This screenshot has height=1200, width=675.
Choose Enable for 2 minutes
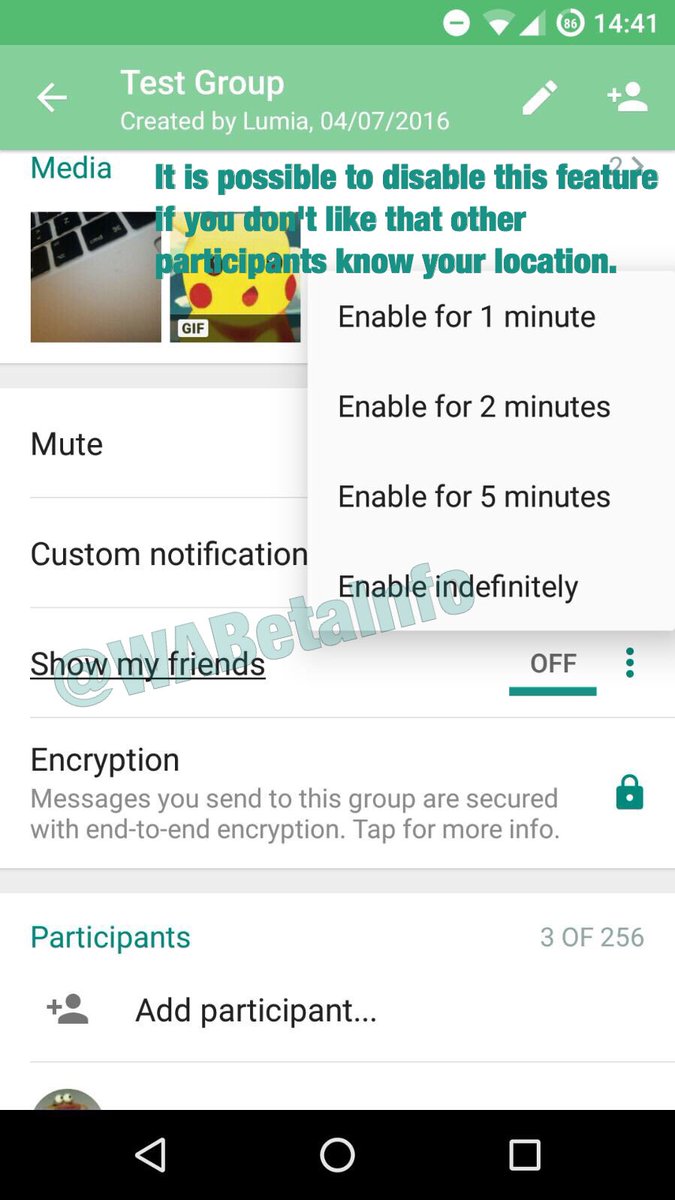pyautogui.click(x=474, y=407)
